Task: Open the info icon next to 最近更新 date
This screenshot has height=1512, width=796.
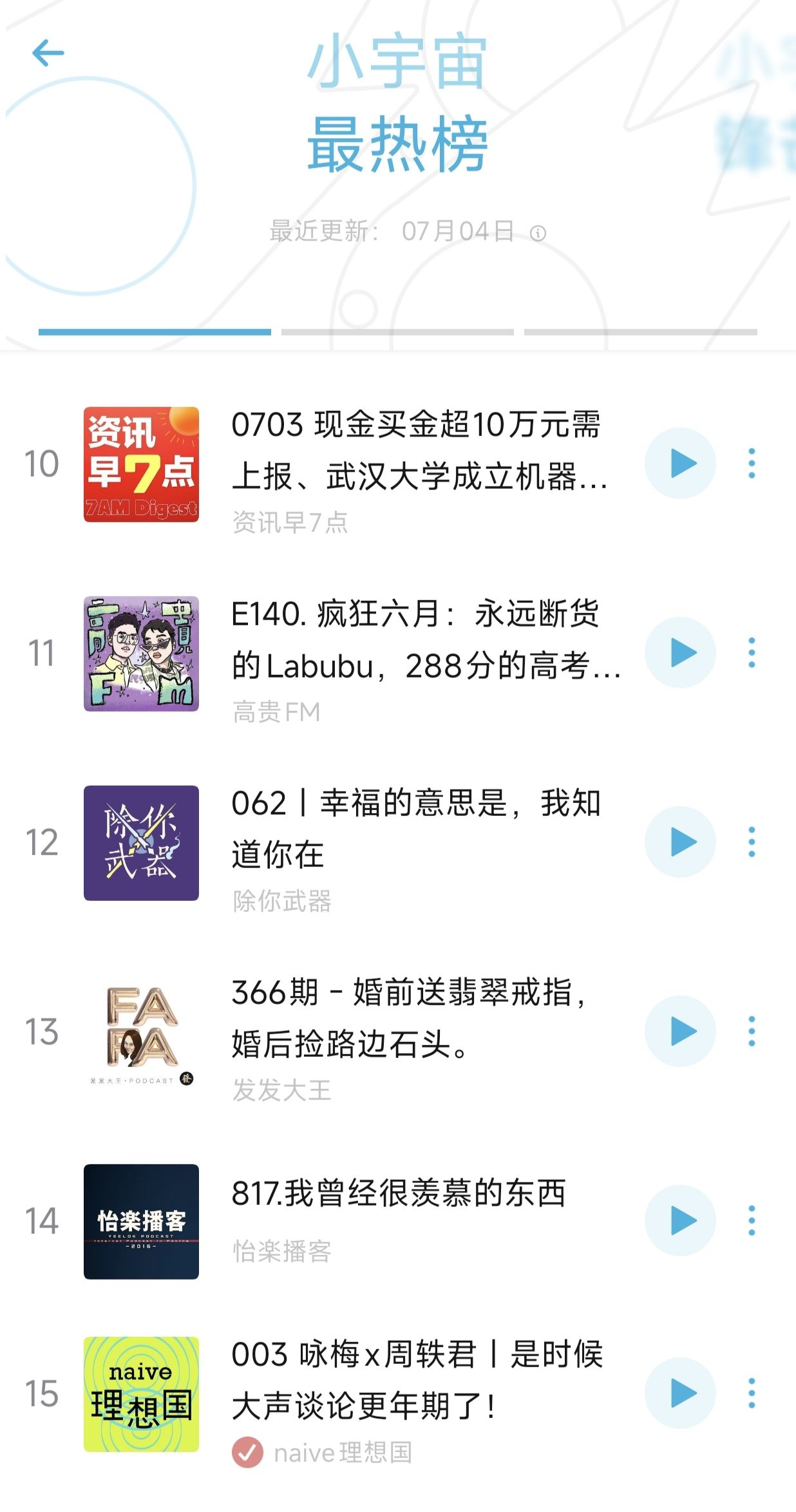Action: click(538, 232)
